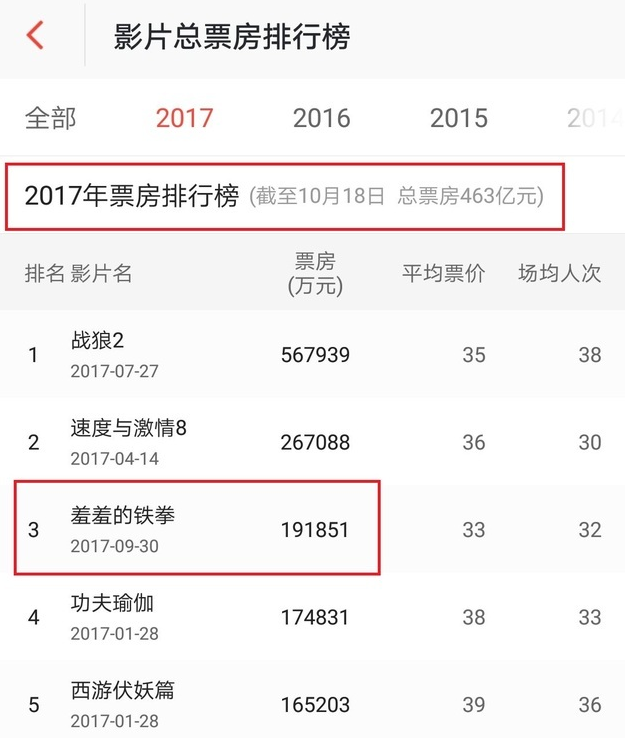Open the 功夫瑜伽 movie row
The width and height of the screenshot is (625, 738).
click(312, 617)
